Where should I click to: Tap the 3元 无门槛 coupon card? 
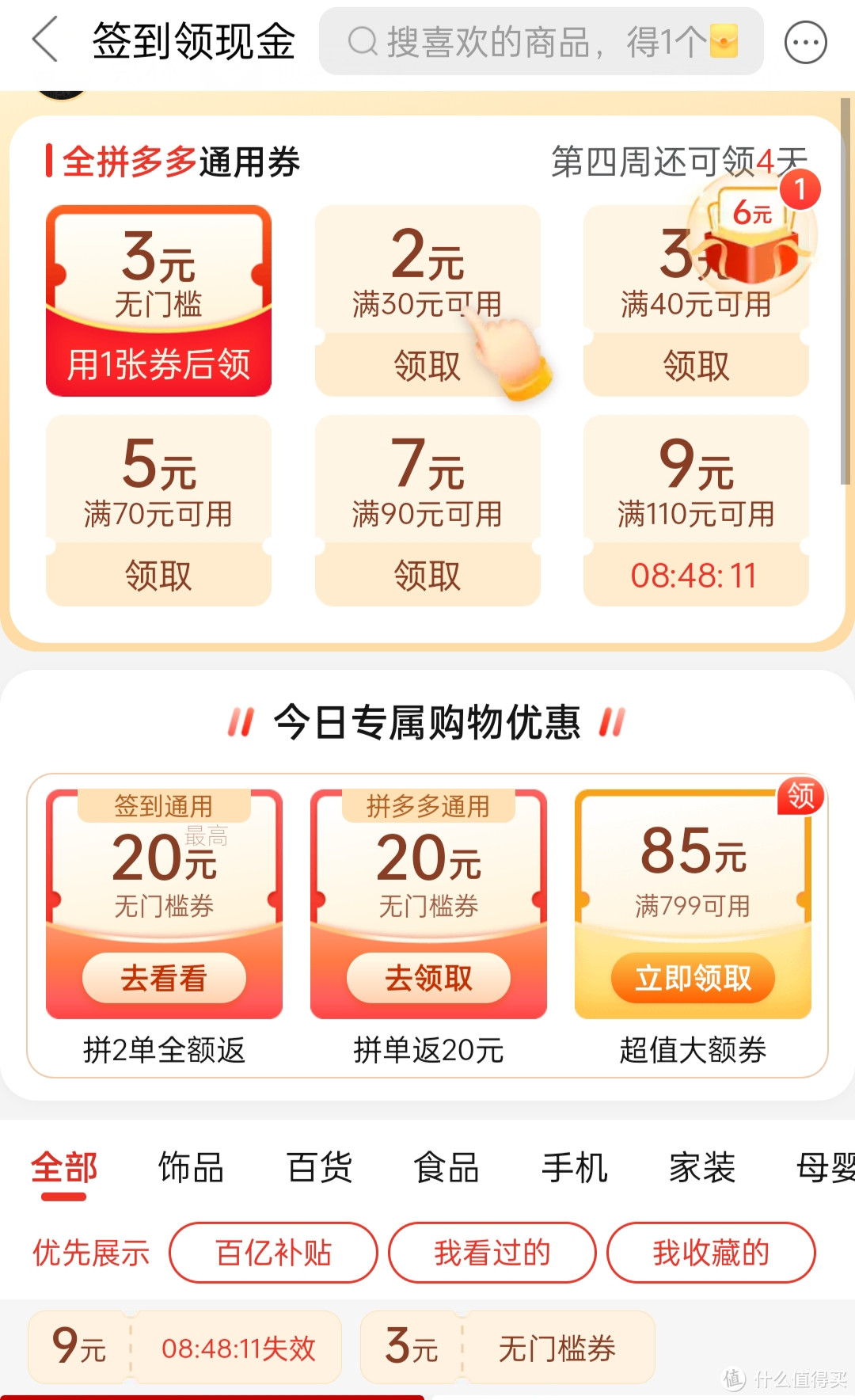(x=158, y=301)
